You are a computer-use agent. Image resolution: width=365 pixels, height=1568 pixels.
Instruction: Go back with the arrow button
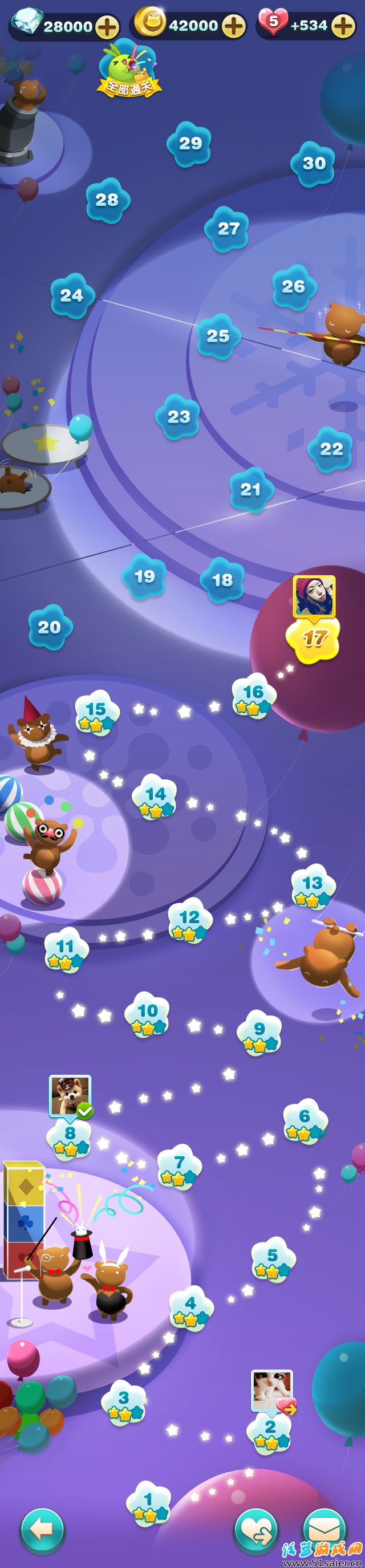42,1530
